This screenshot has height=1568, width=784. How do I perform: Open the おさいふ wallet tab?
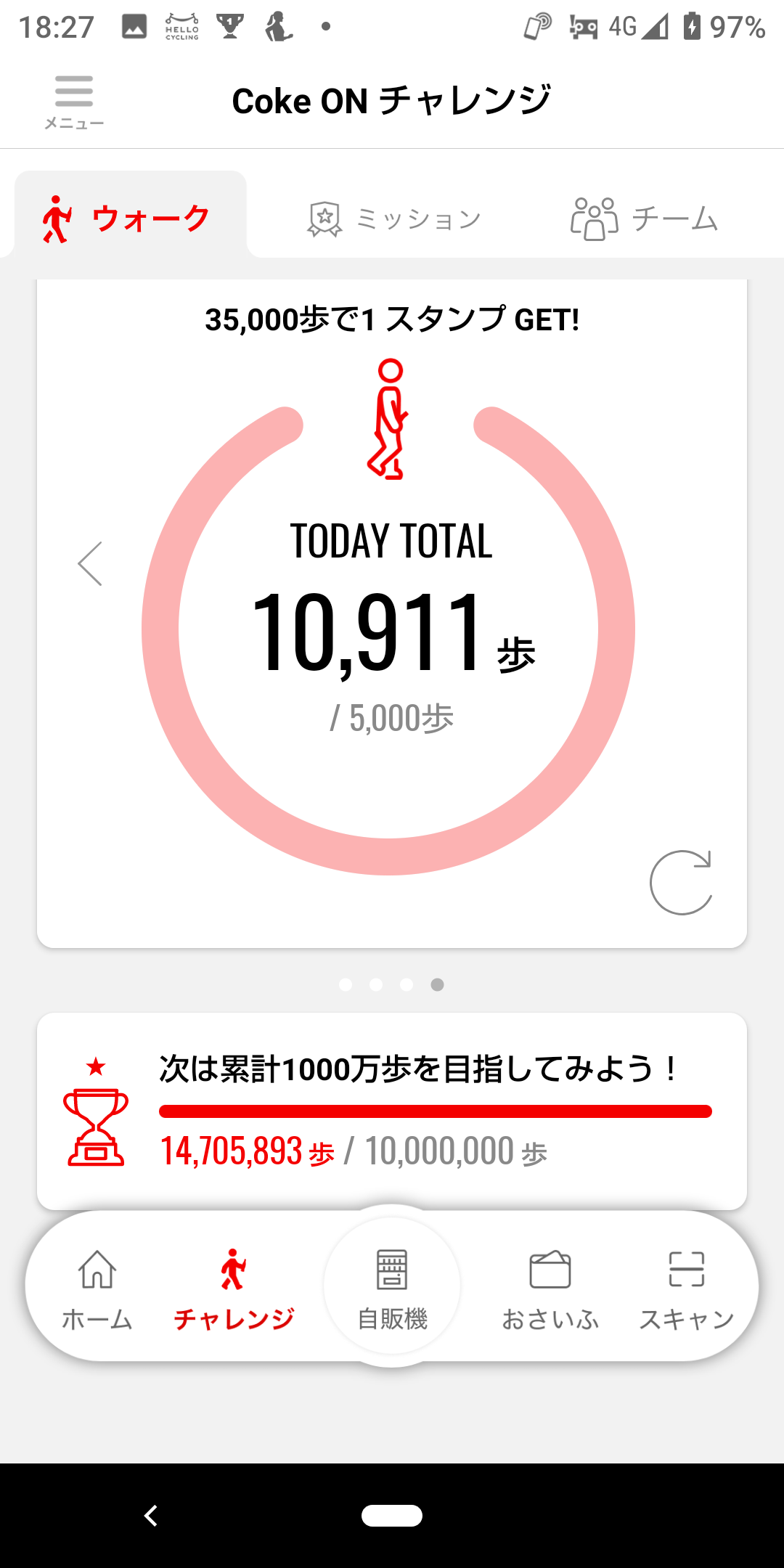(550, 1288)
